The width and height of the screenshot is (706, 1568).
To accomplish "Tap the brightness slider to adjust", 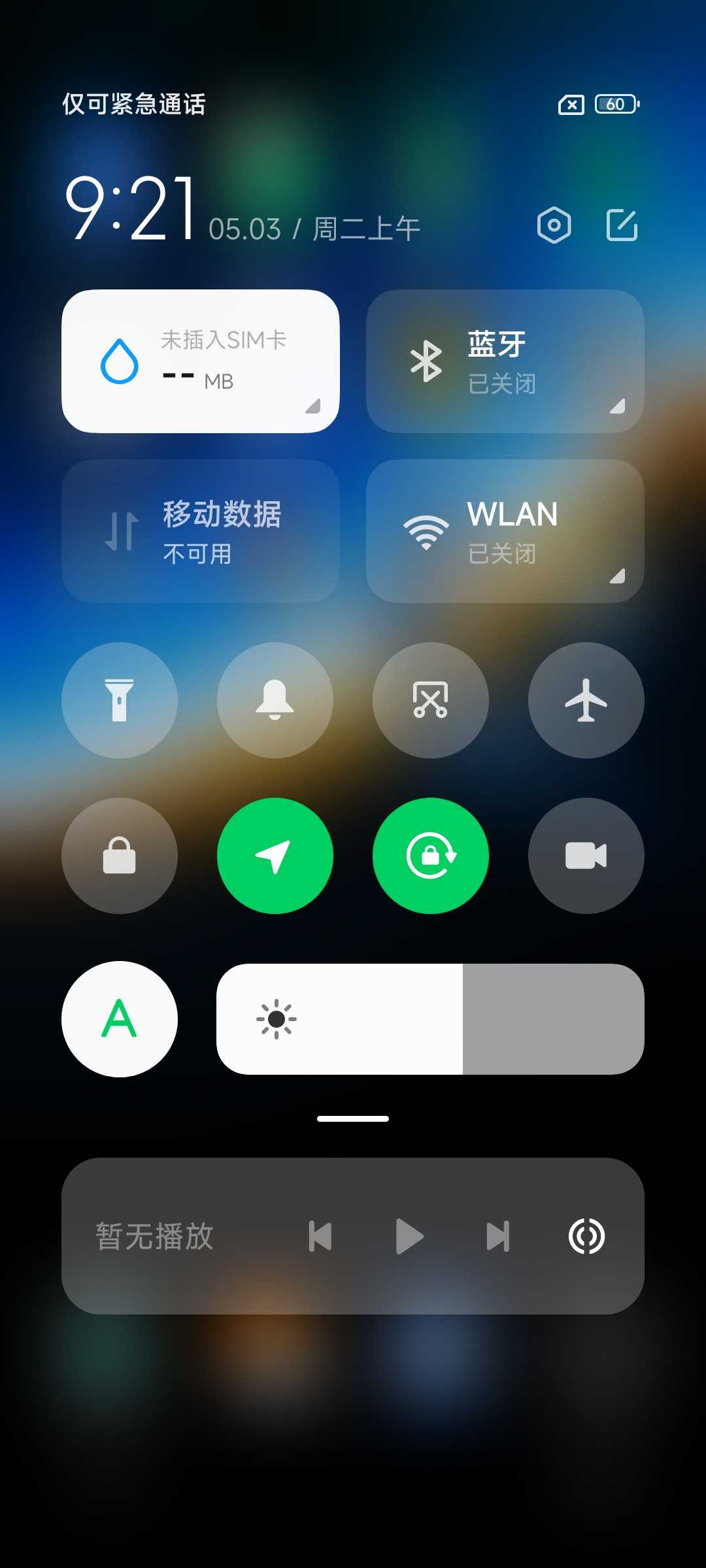I will click(x=430, y=1019).
